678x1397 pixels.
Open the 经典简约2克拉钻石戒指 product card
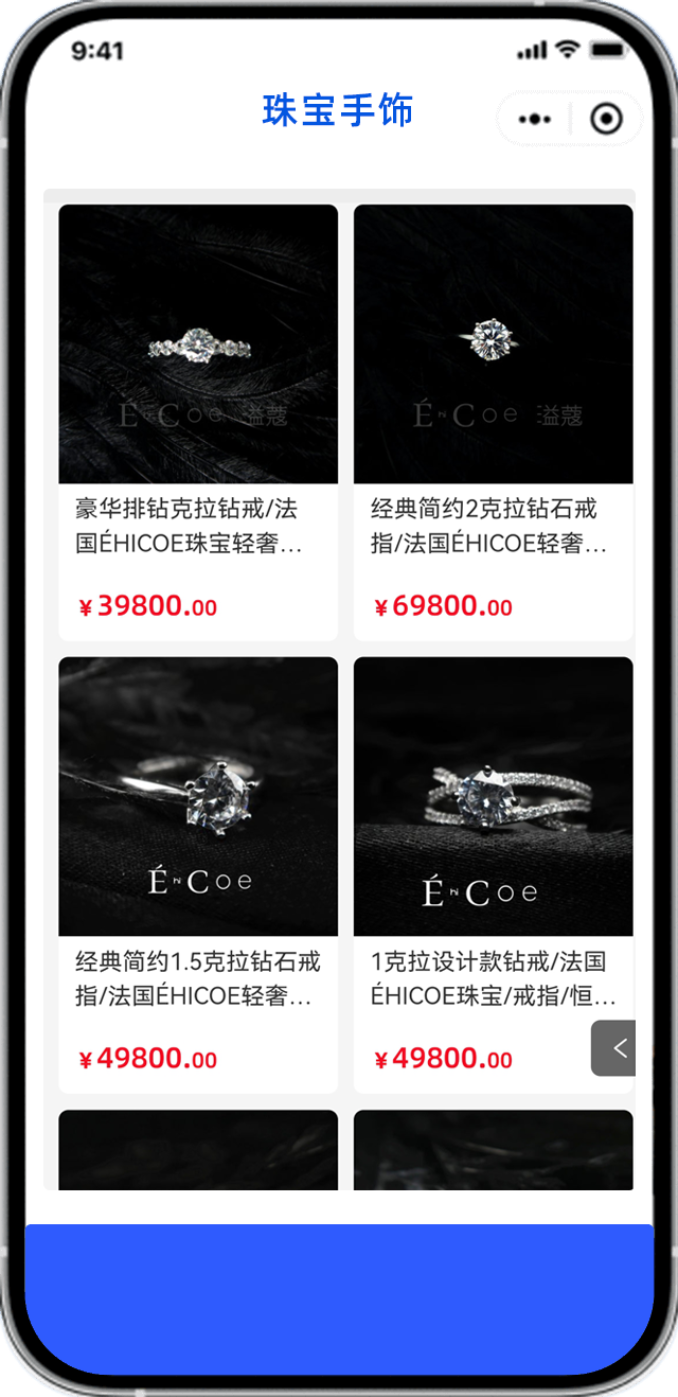point(493,421)
